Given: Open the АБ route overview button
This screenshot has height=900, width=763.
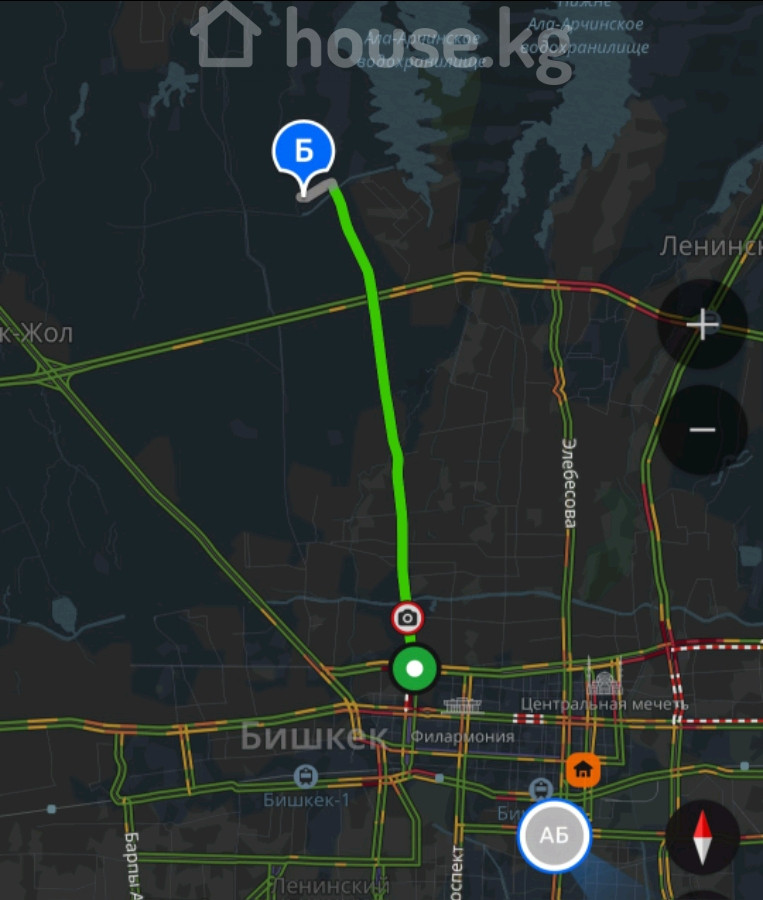Looking at the screenshot, I should [554, 835].
